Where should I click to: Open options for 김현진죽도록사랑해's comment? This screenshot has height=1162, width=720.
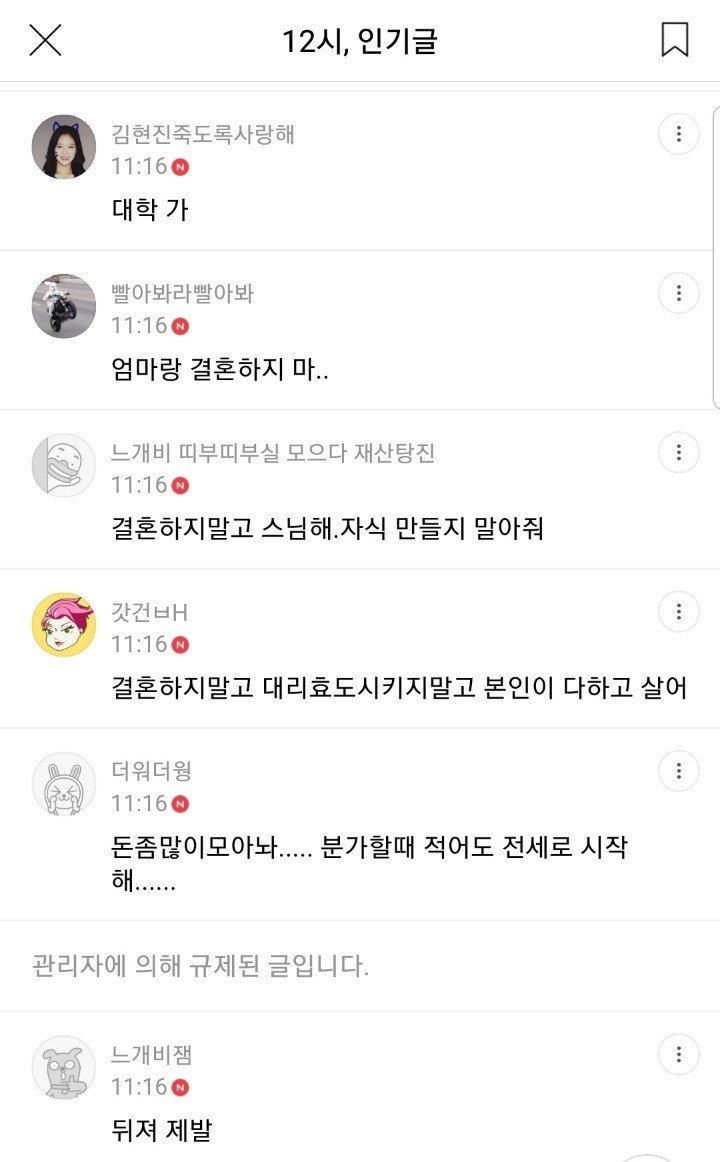(x=678, y=134)
